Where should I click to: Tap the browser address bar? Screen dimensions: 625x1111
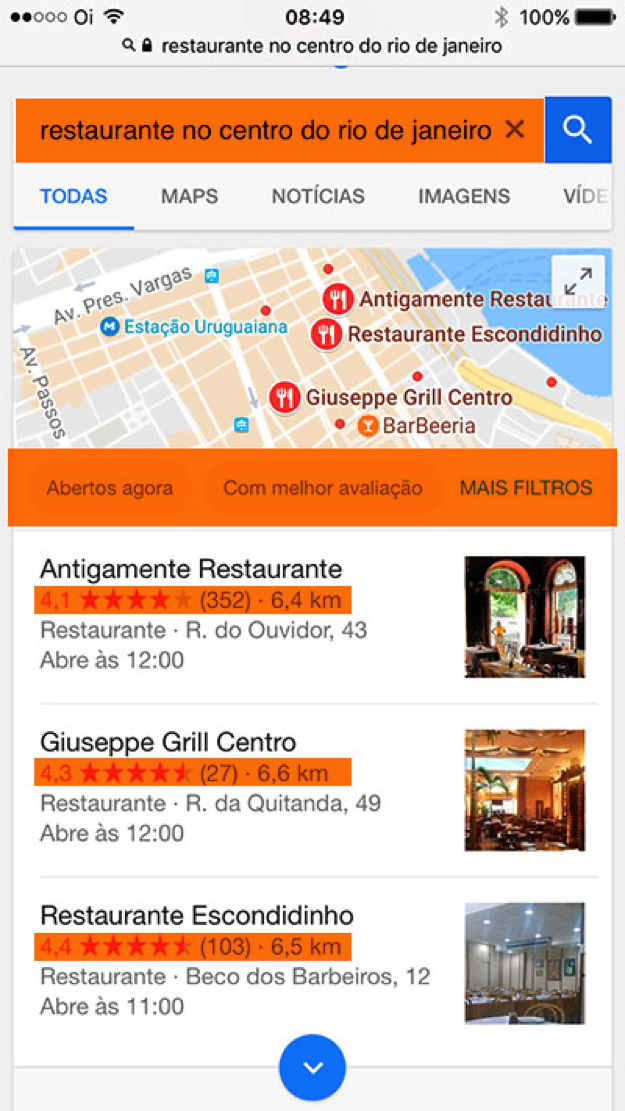click(x=320, y=46)
